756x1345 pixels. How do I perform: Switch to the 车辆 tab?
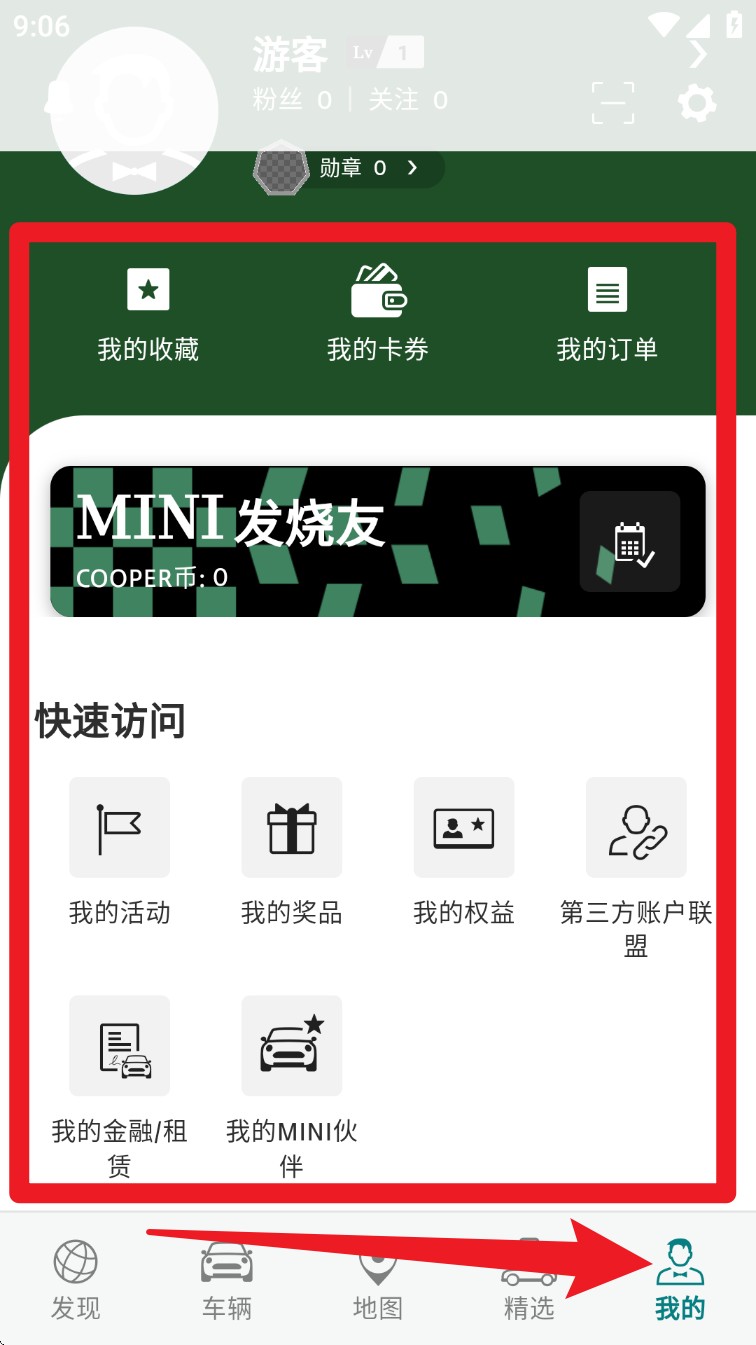(x=227, y=1280)
